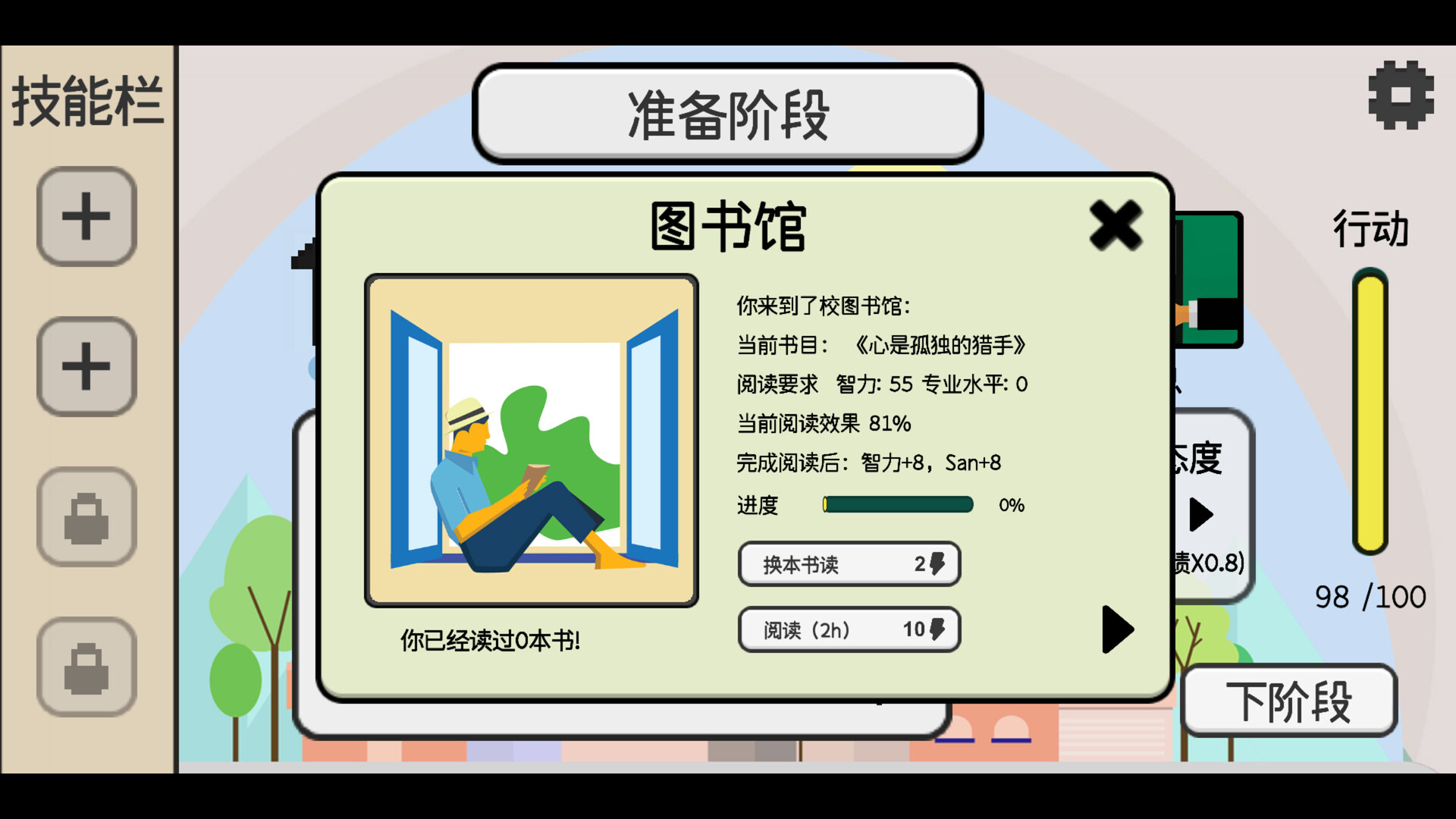Tap 换本书读 to switch books
This screenshot has height=819, width=1456.
pyautogui.click(x=849, y=564)
